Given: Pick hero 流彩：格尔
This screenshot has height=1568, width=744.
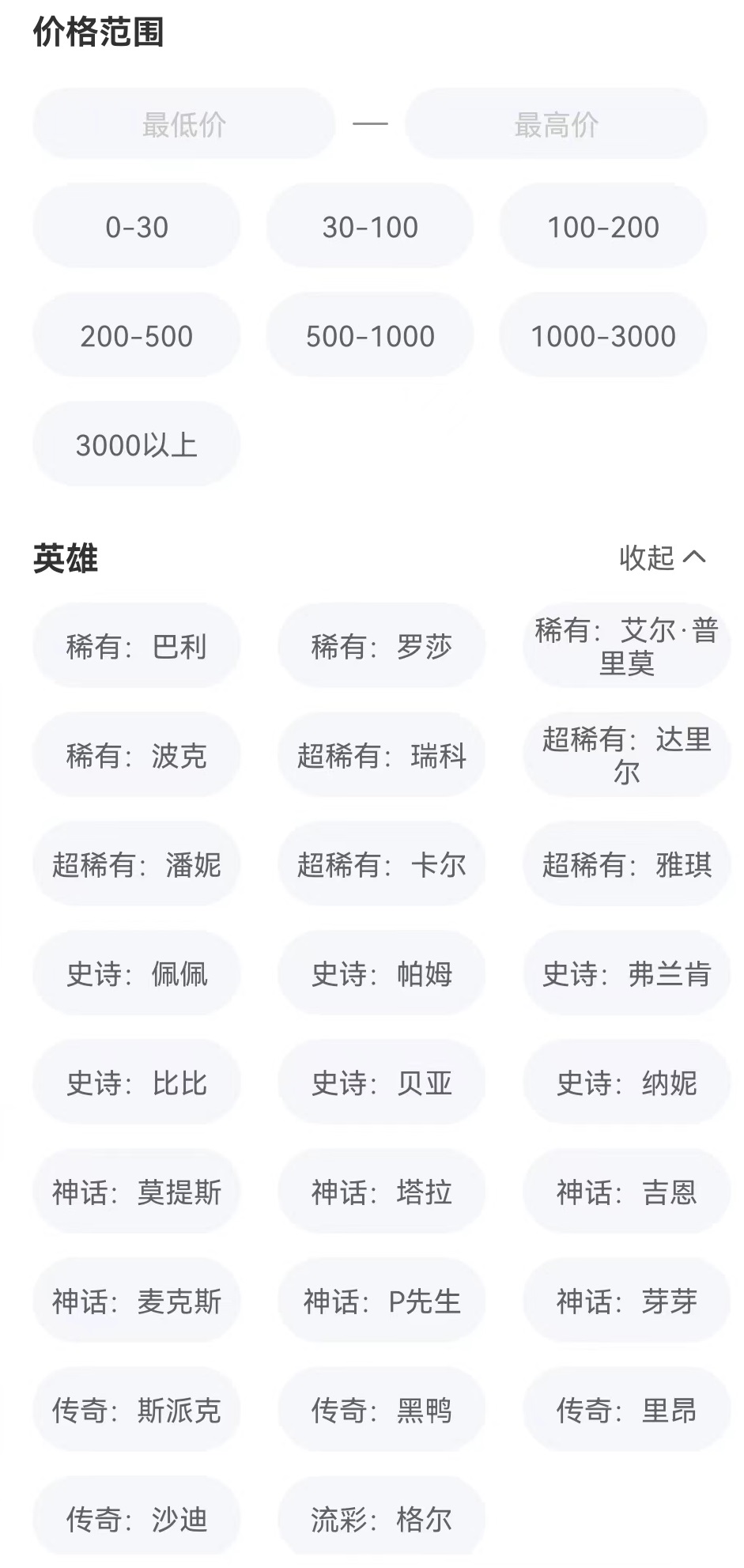Looking at the screenshot, I should (x=382, y=1520).
